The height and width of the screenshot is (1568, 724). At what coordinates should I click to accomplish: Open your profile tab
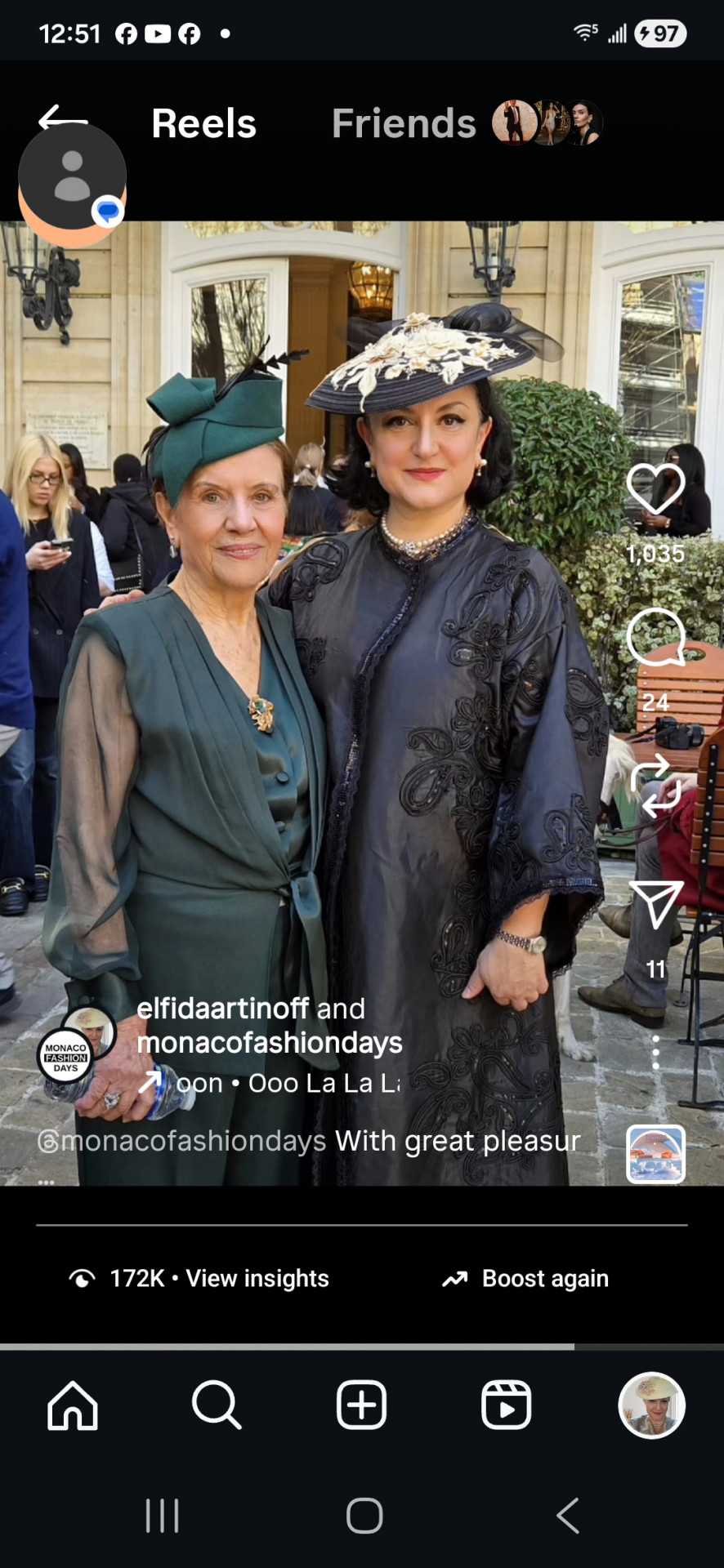pos(651,1405)
